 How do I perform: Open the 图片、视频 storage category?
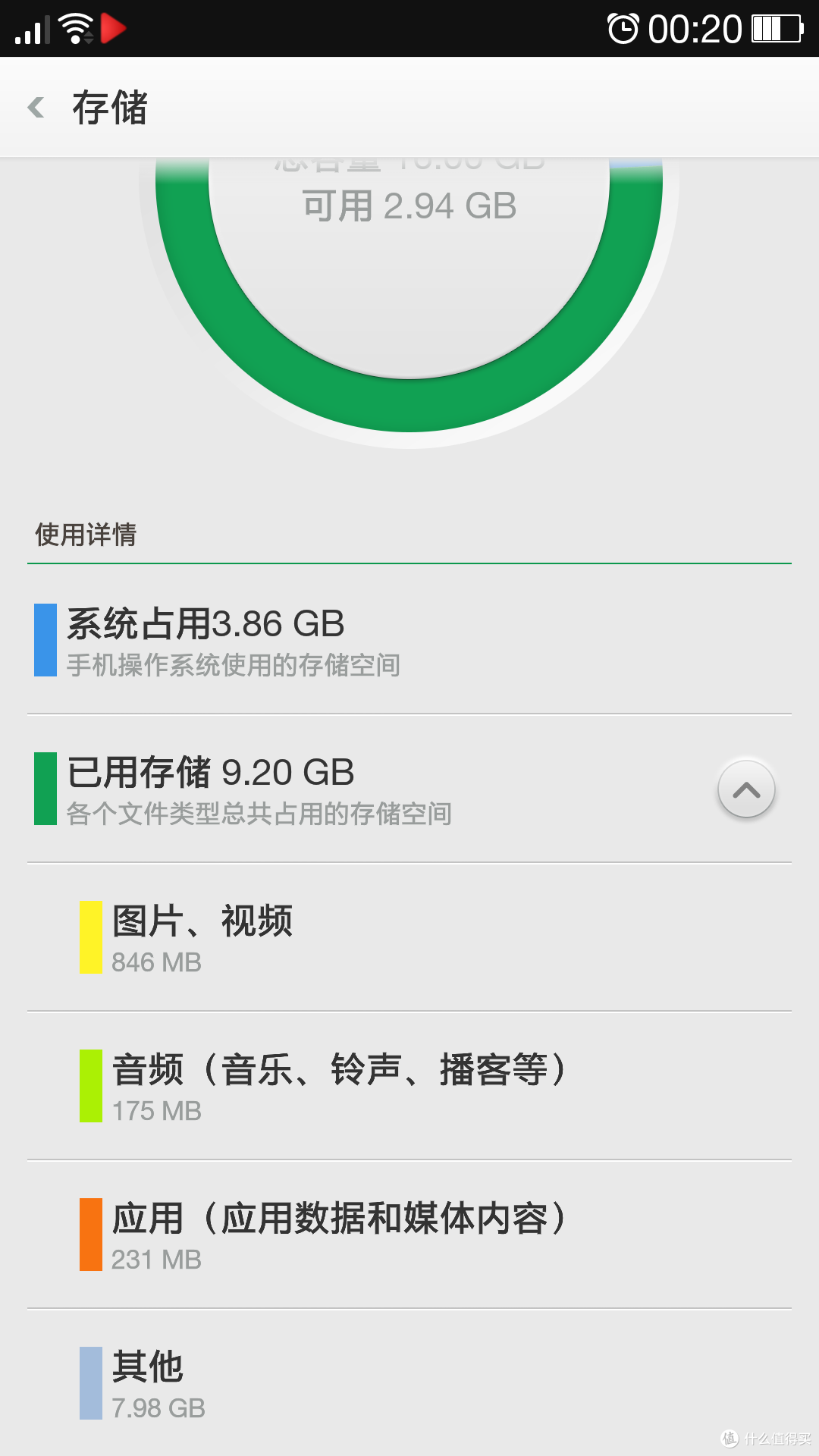409,937
